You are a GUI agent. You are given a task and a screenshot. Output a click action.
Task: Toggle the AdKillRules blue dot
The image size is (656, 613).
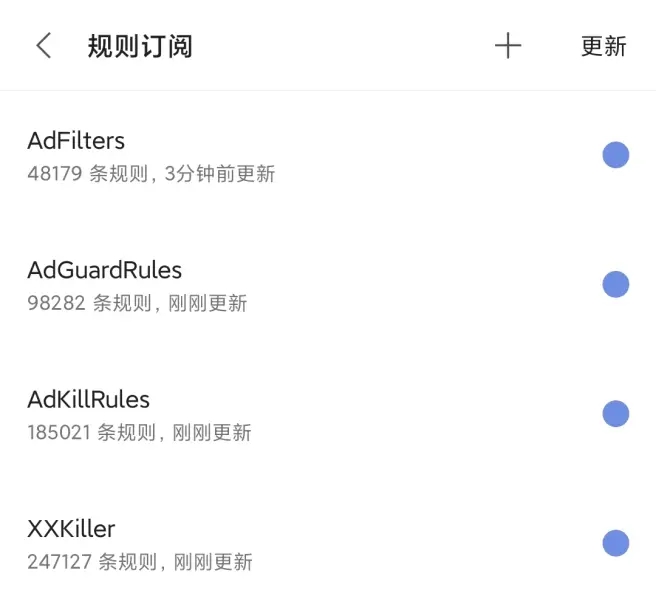(615, 413)
